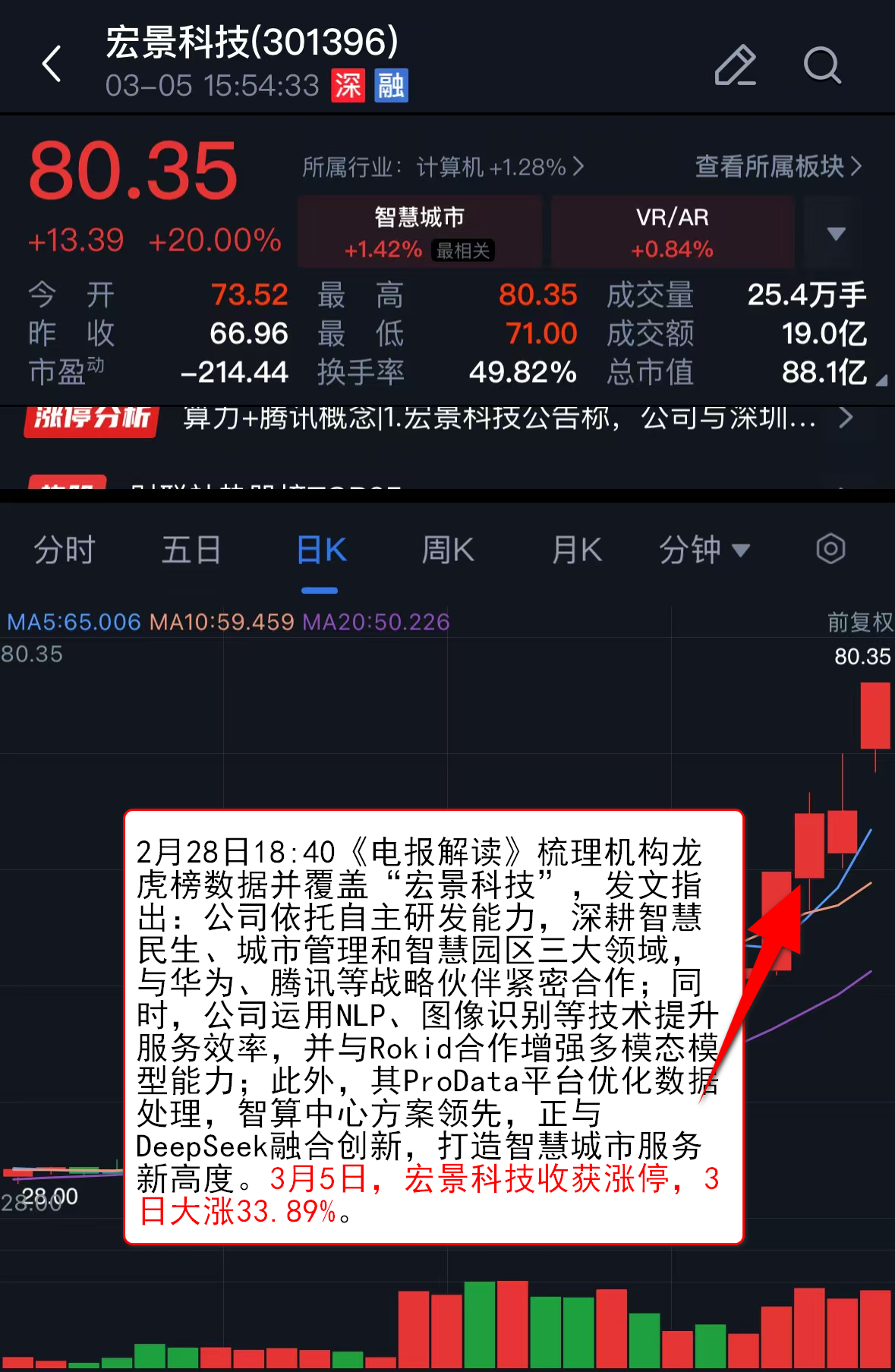This screenshot has width=895, height=1372.
Task: Switch to the 分时 chart tab
Action: 65,550
